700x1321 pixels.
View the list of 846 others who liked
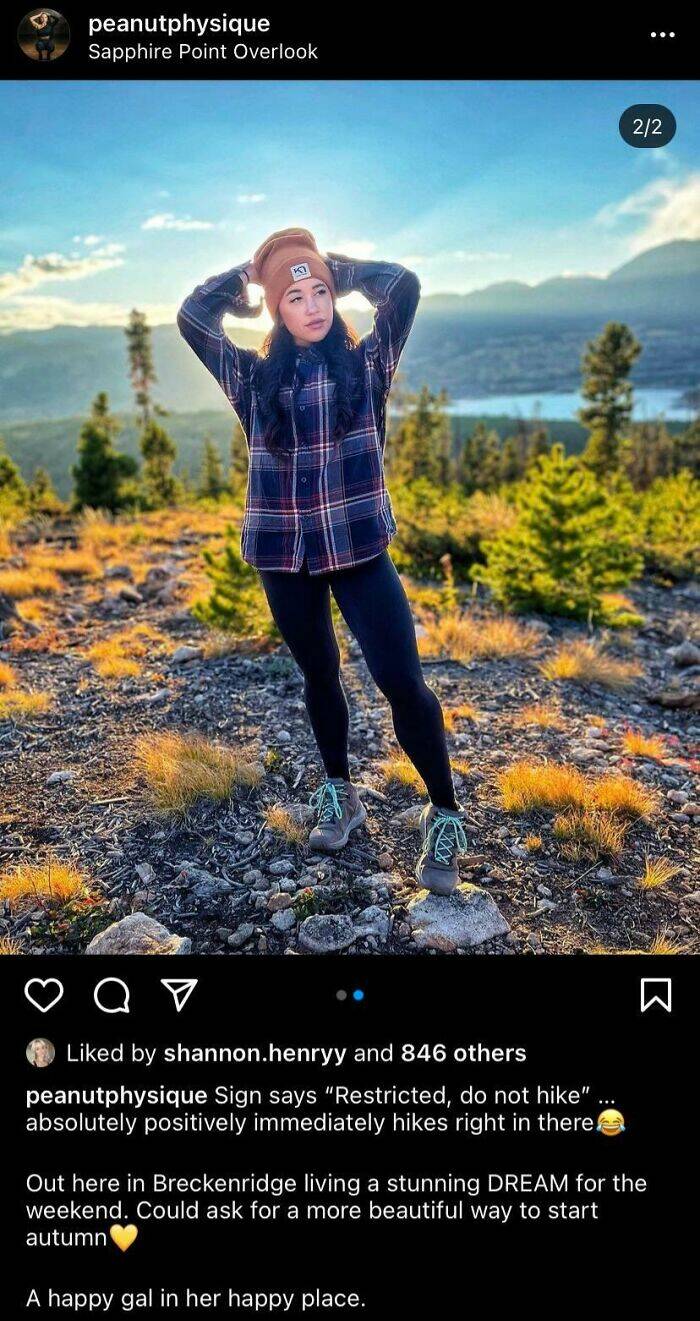click(463, 1053)
